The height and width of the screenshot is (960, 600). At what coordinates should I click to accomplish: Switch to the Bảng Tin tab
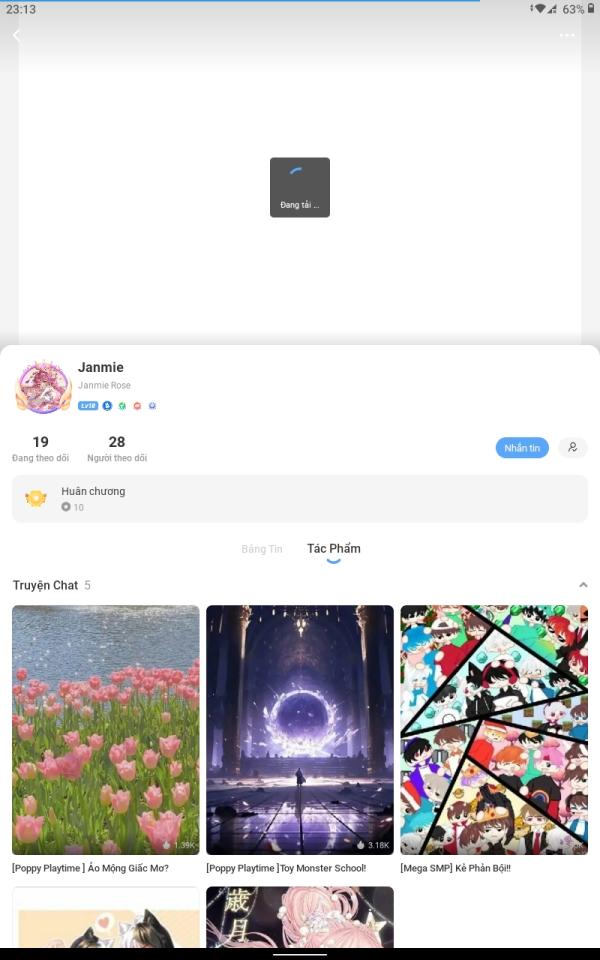pyautogui.click(x=261, y=549)
